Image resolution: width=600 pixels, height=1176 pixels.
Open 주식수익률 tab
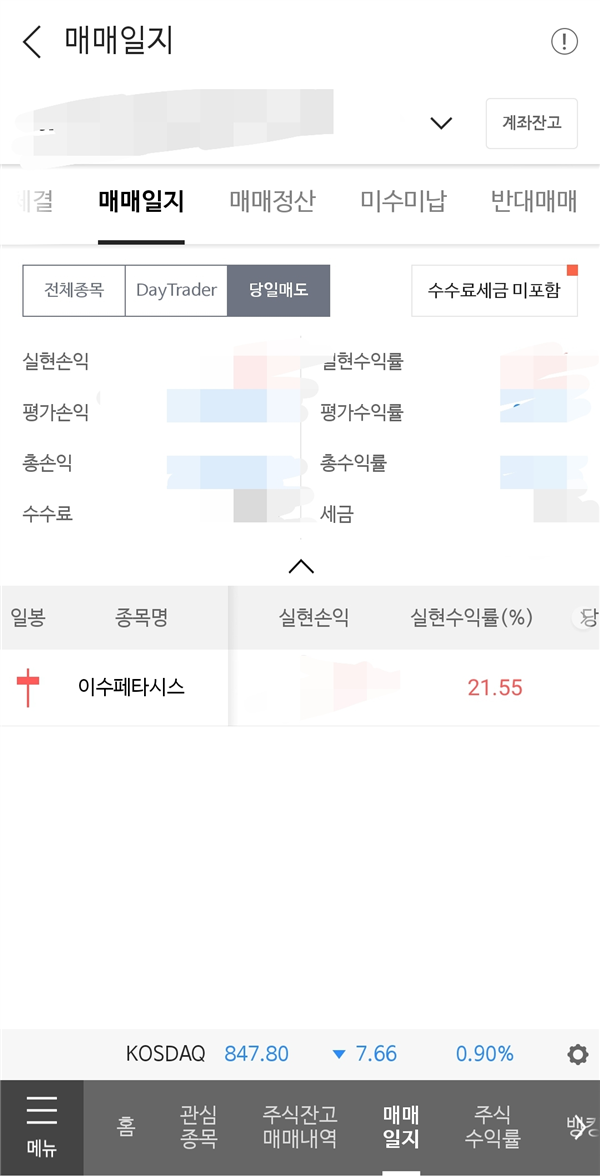(x=493, y=1127)
